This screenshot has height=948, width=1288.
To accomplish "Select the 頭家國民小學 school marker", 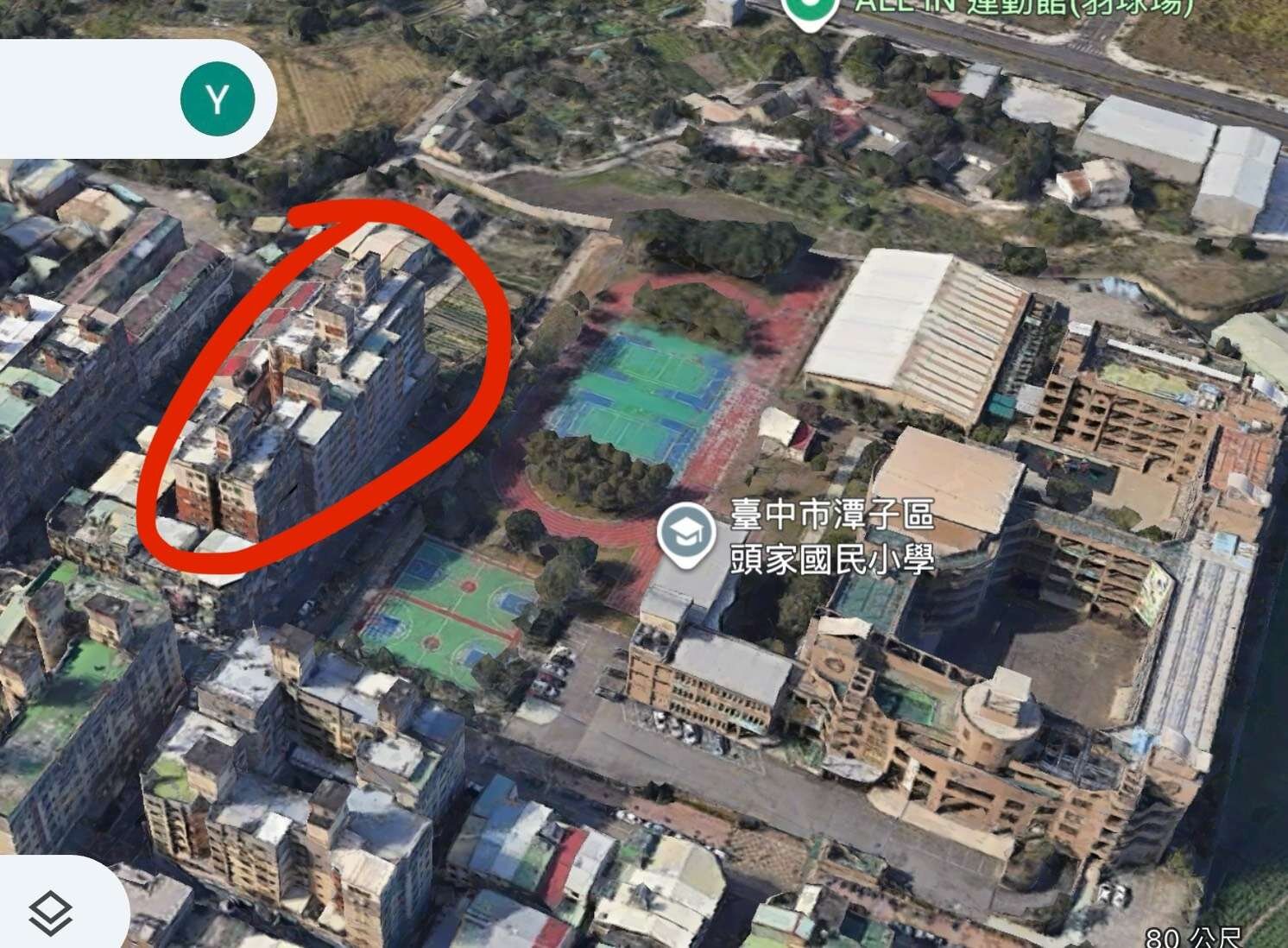I will pyautogui.click(x=685, y=534).
